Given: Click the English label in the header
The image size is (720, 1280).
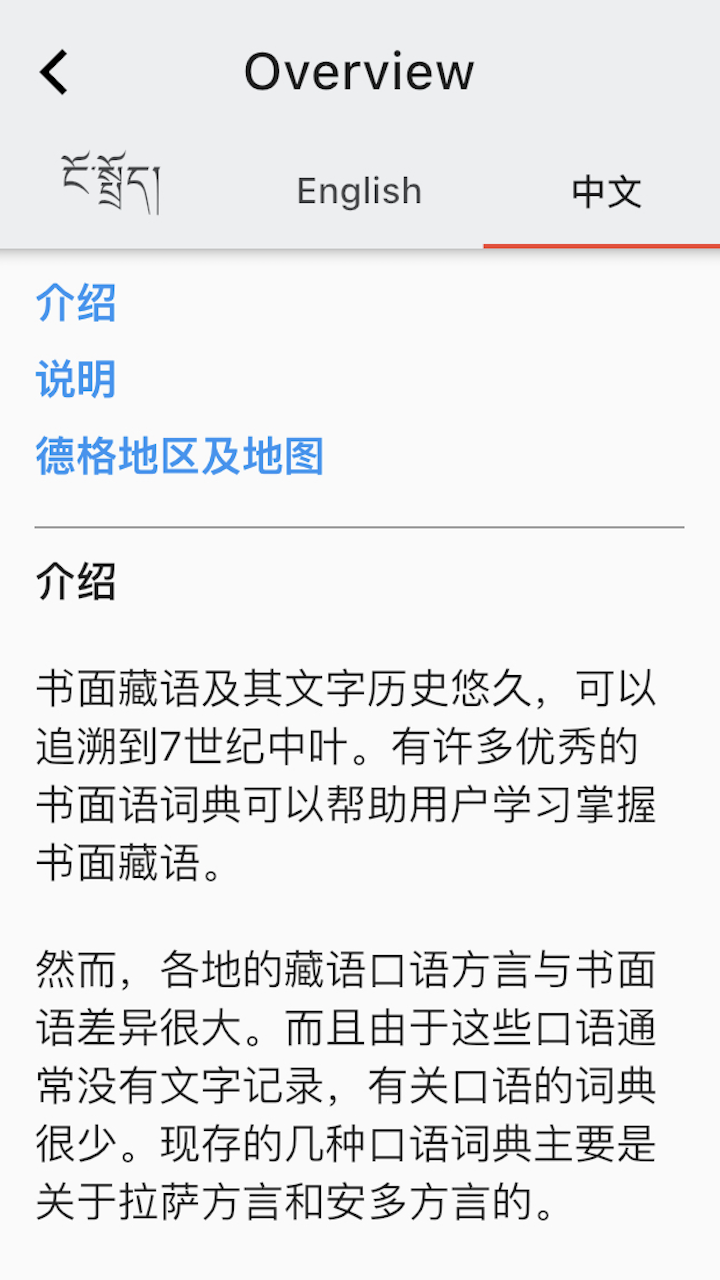Looking at the screenshot, I should [x=360, y=190].
